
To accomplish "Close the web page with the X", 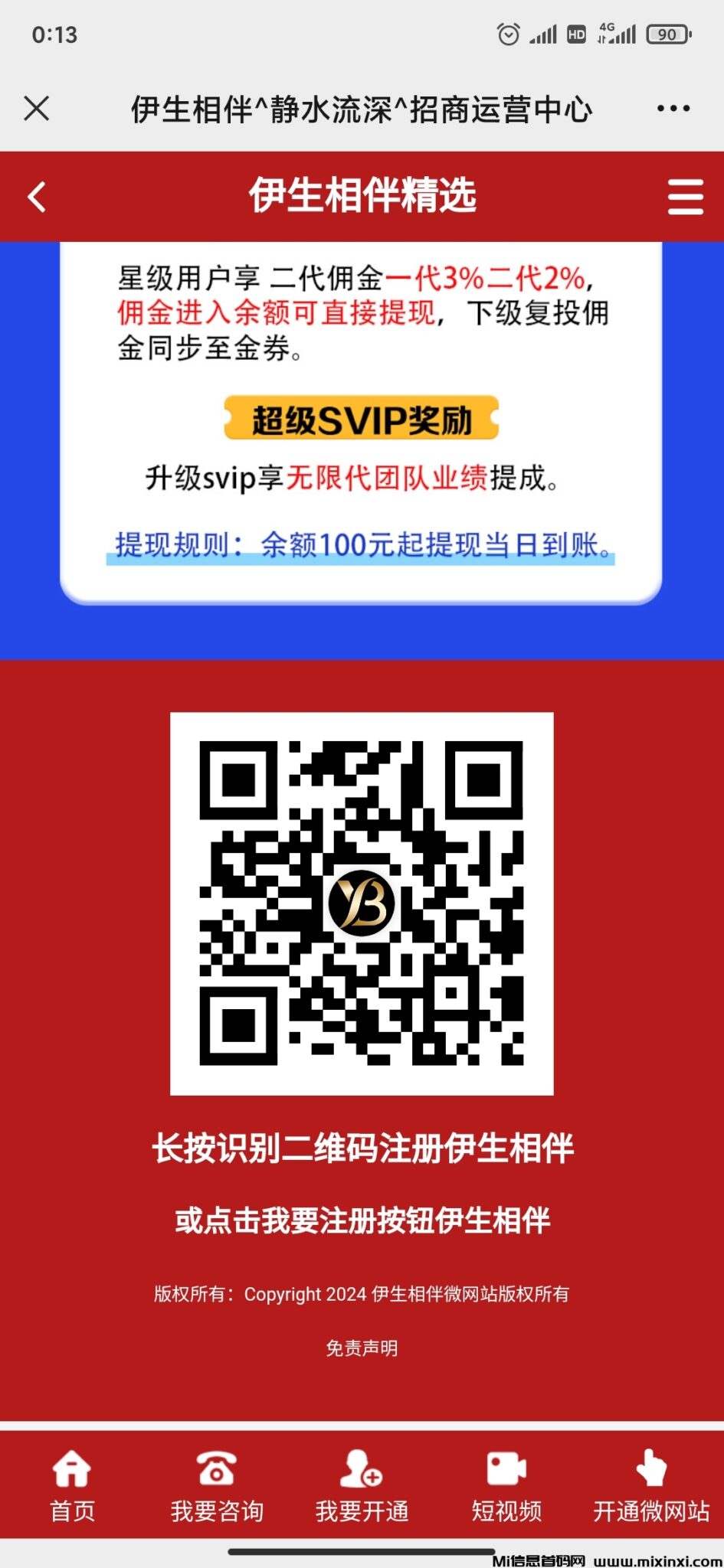I will coord(37,109).
